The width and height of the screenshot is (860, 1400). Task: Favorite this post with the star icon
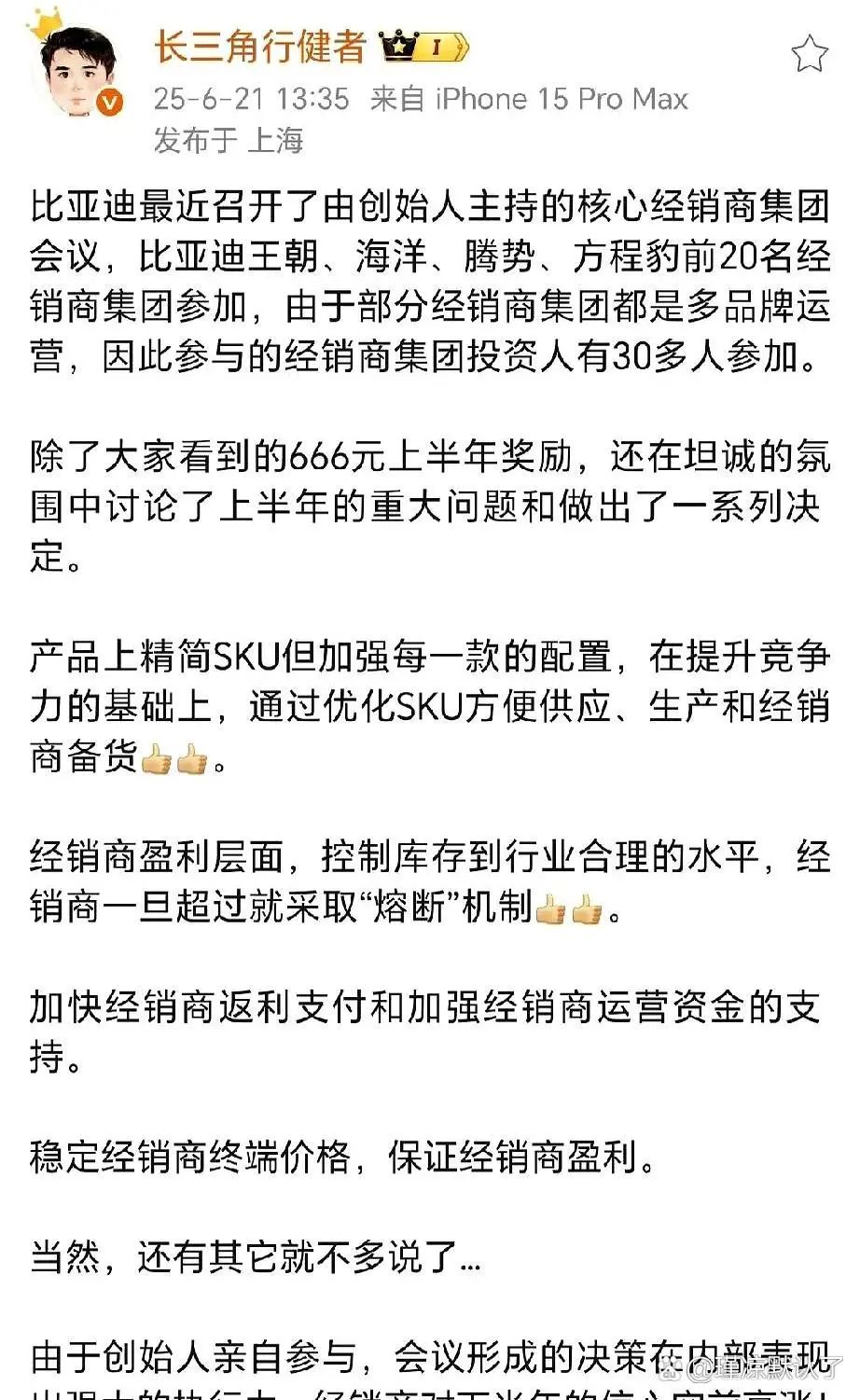(809, 54)
